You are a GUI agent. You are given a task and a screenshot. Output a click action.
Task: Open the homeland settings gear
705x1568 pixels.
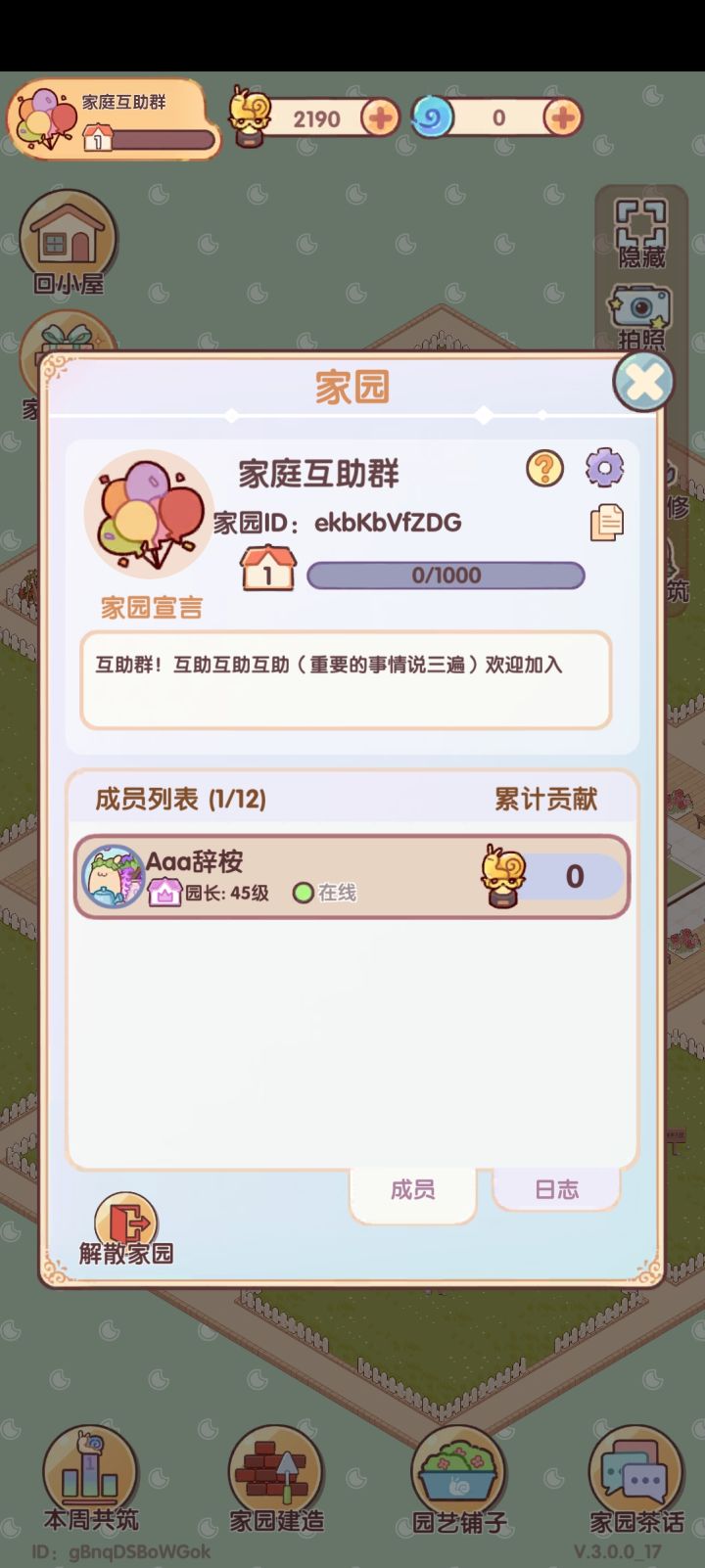pyautogui.click(x=605, y=469)
